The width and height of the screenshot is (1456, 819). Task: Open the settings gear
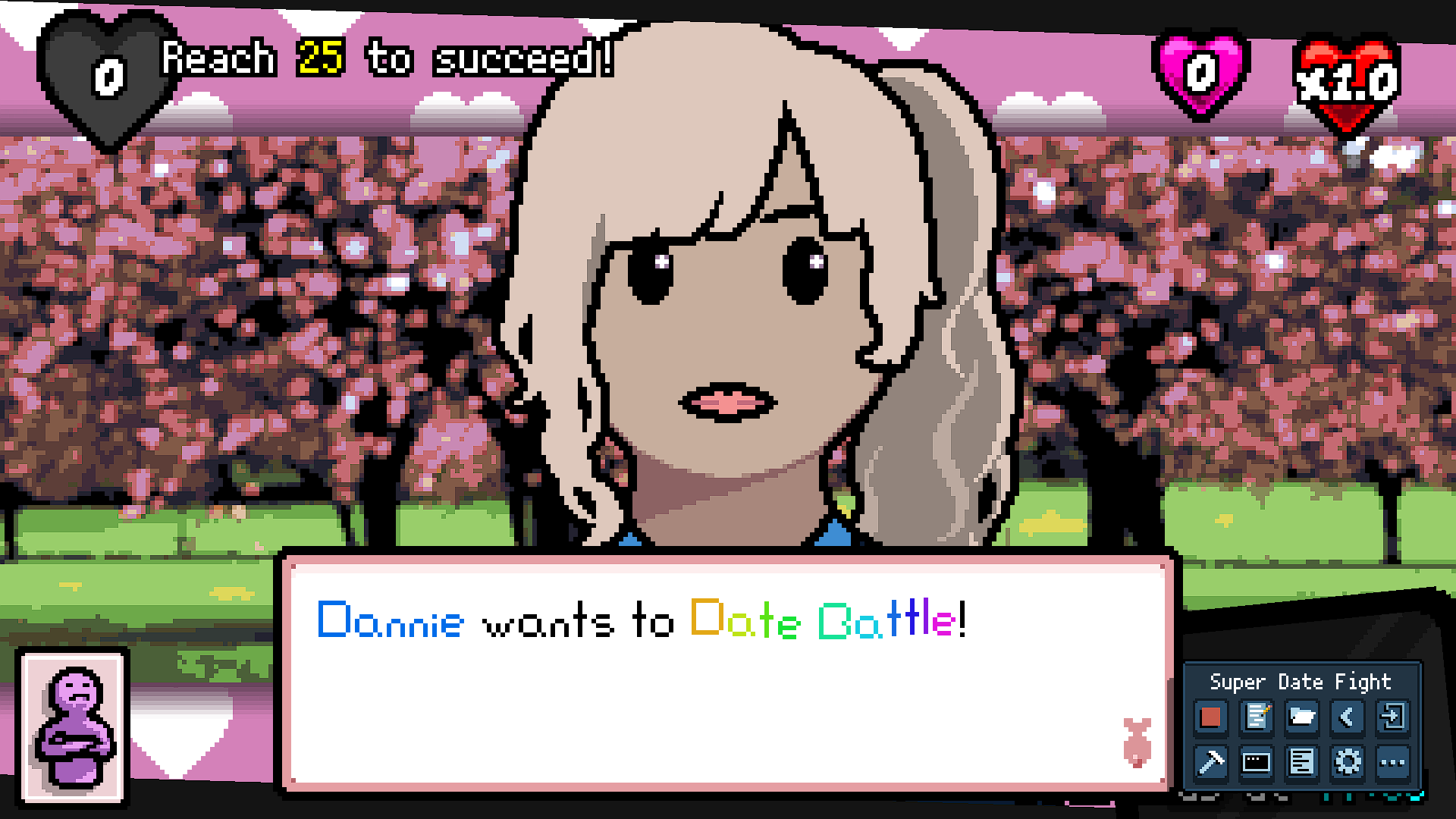click(1348, 762)
